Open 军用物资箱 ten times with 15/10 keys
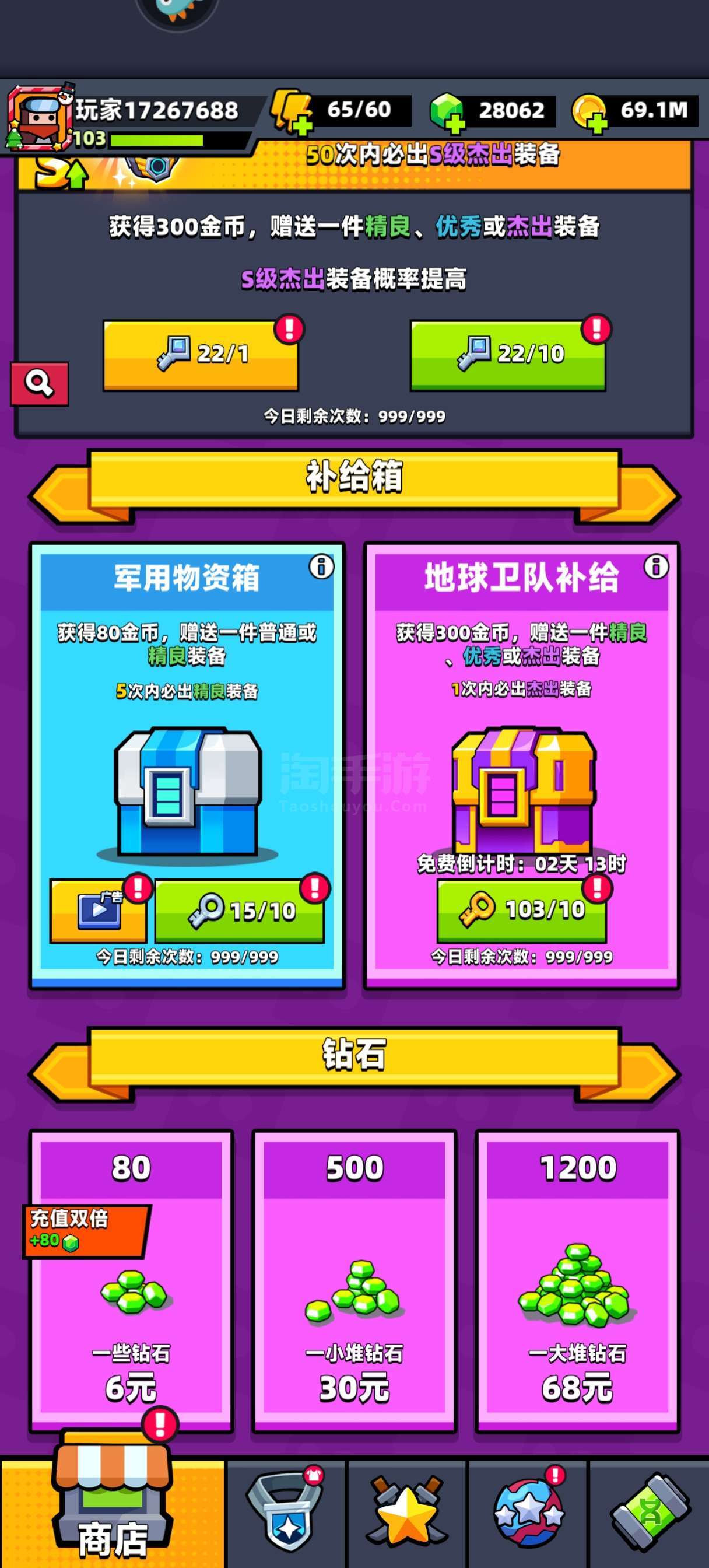The height and width of the screenshot is (1568, 709). [240, 911]
